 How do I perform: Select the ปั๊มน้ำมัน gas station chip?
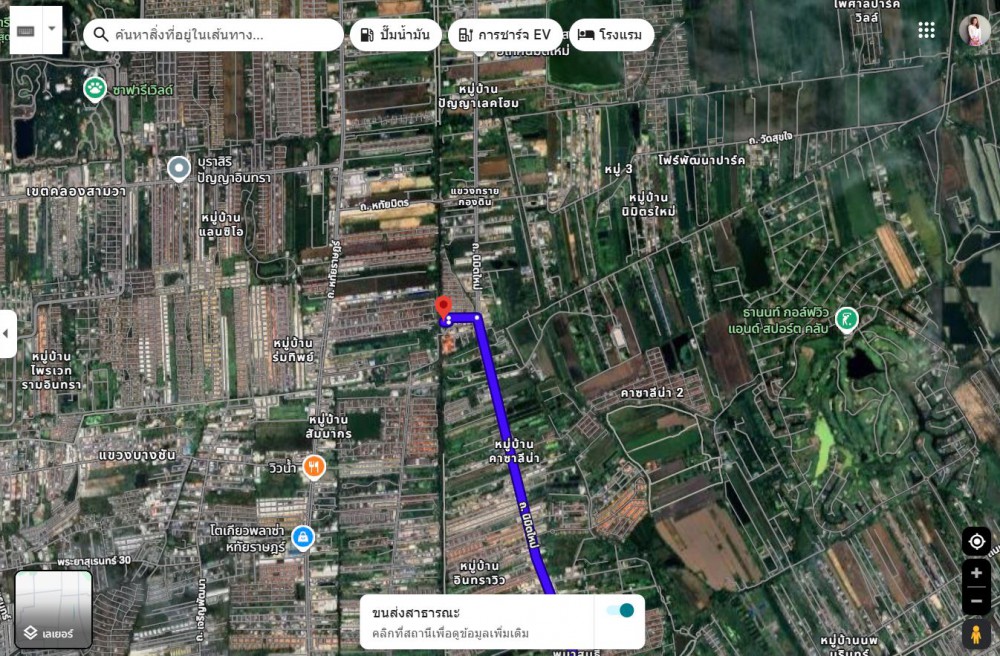(395, 35)
